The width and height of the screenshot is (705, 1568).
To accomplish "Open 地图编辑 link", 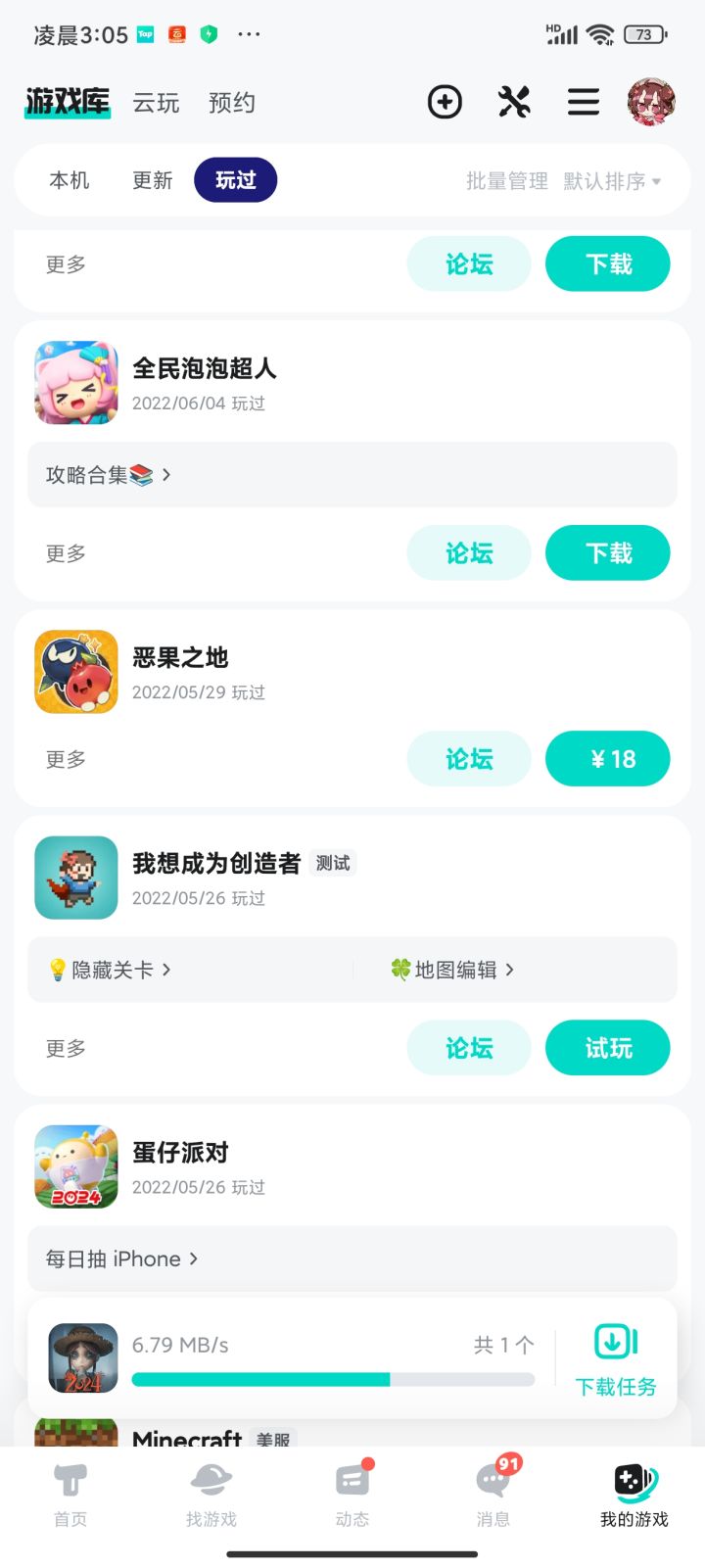I will point(453,970).
